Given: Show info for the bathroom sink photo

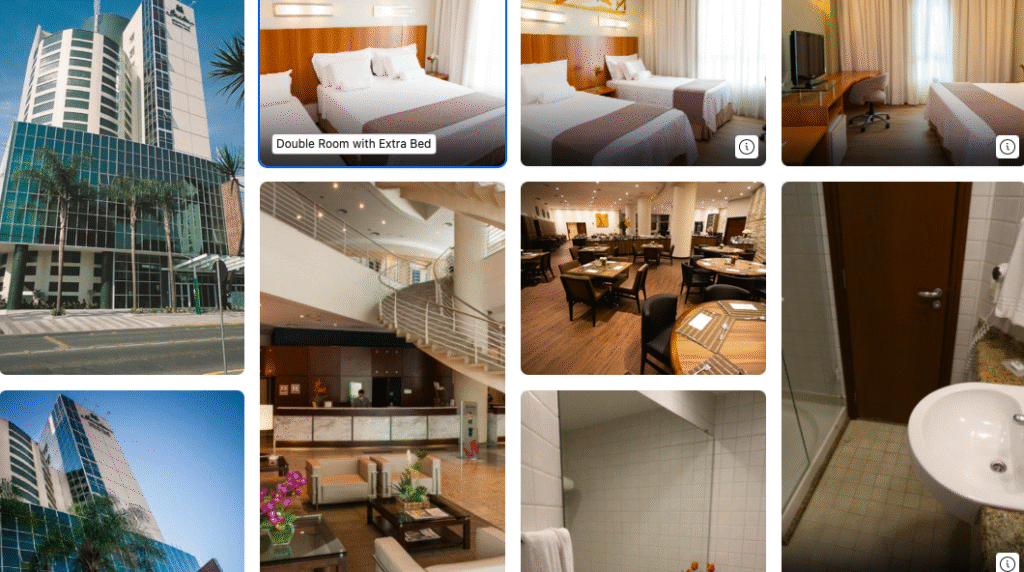Looking at the screenshot, I should 1006,562.
